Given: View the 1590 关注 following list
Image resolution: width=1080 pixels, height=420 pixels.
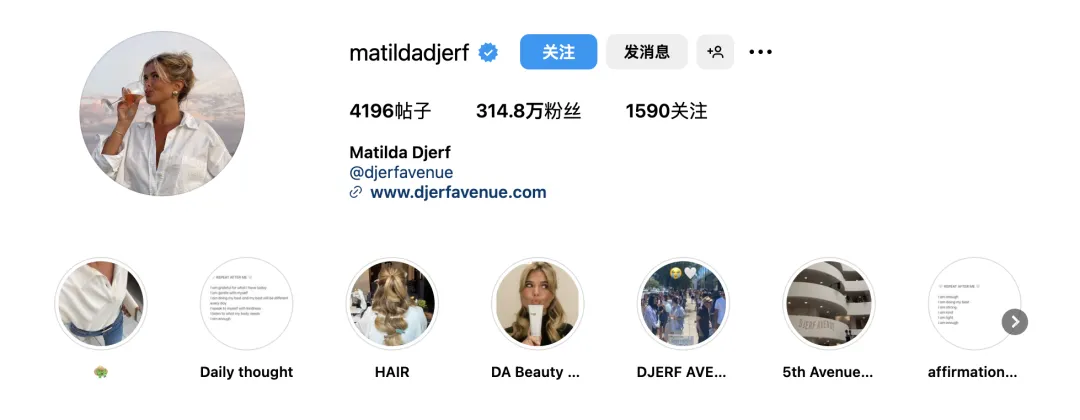Looking at the screenshot, I should pyautogui.click(x=666, y=111).
